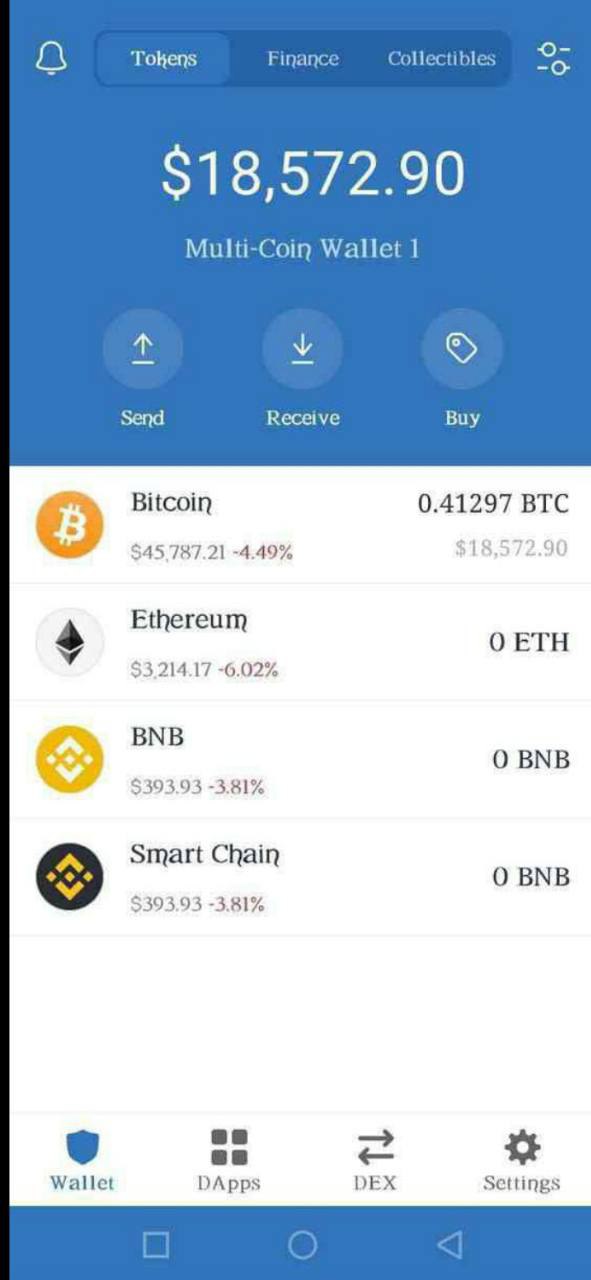Go to the DApps tab
The image size is (591, 1280).
(x=229, y=1160)
